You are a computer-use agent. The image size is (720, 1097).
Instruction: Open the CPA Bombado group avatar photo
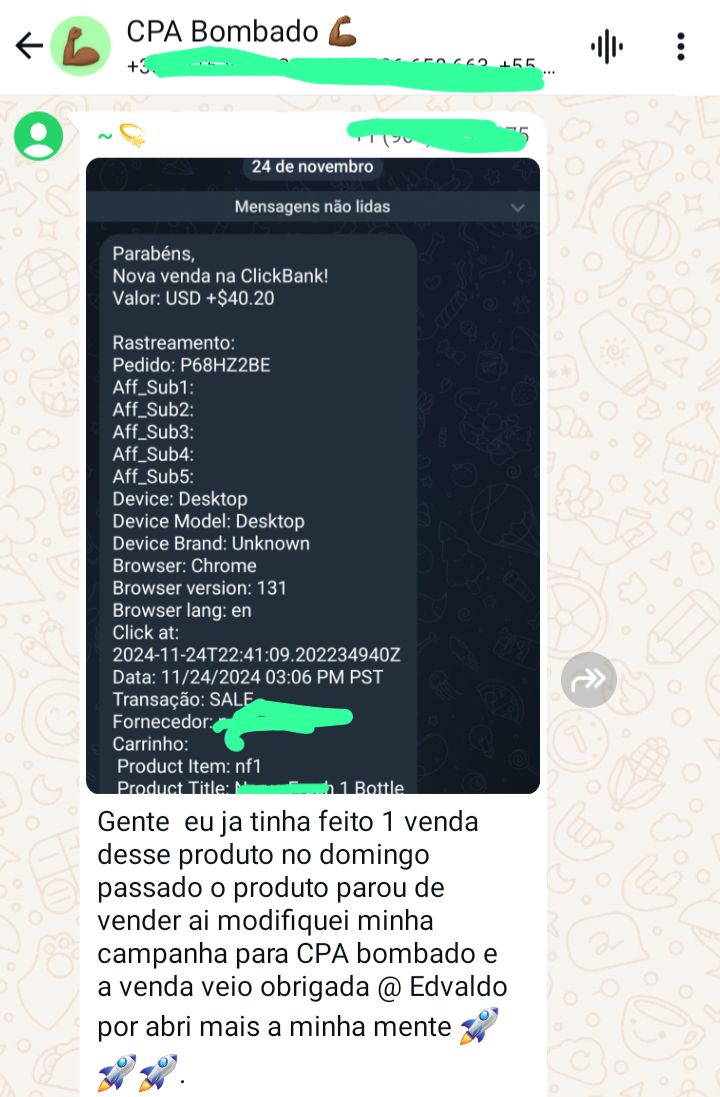click(82, 45)
